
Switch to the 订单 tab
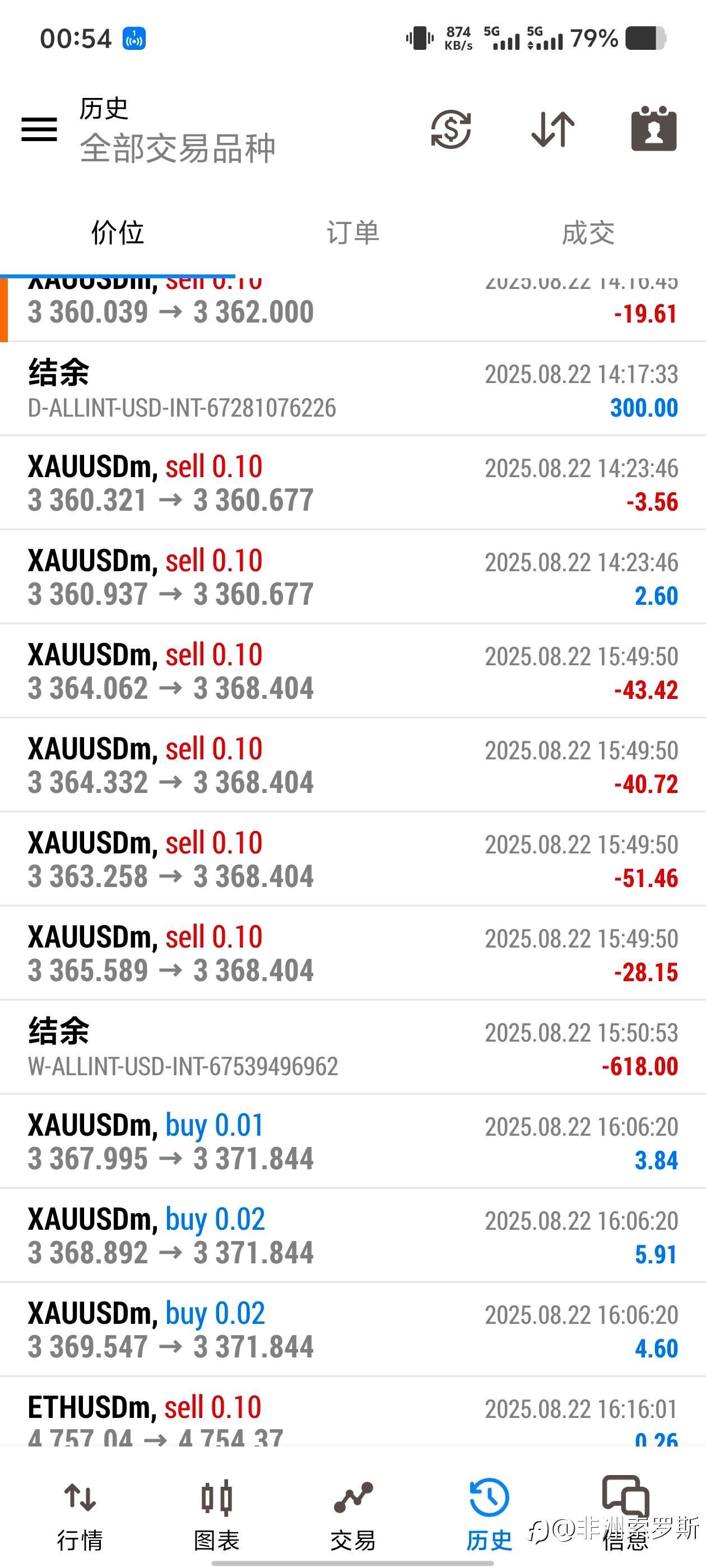[352, 233]
